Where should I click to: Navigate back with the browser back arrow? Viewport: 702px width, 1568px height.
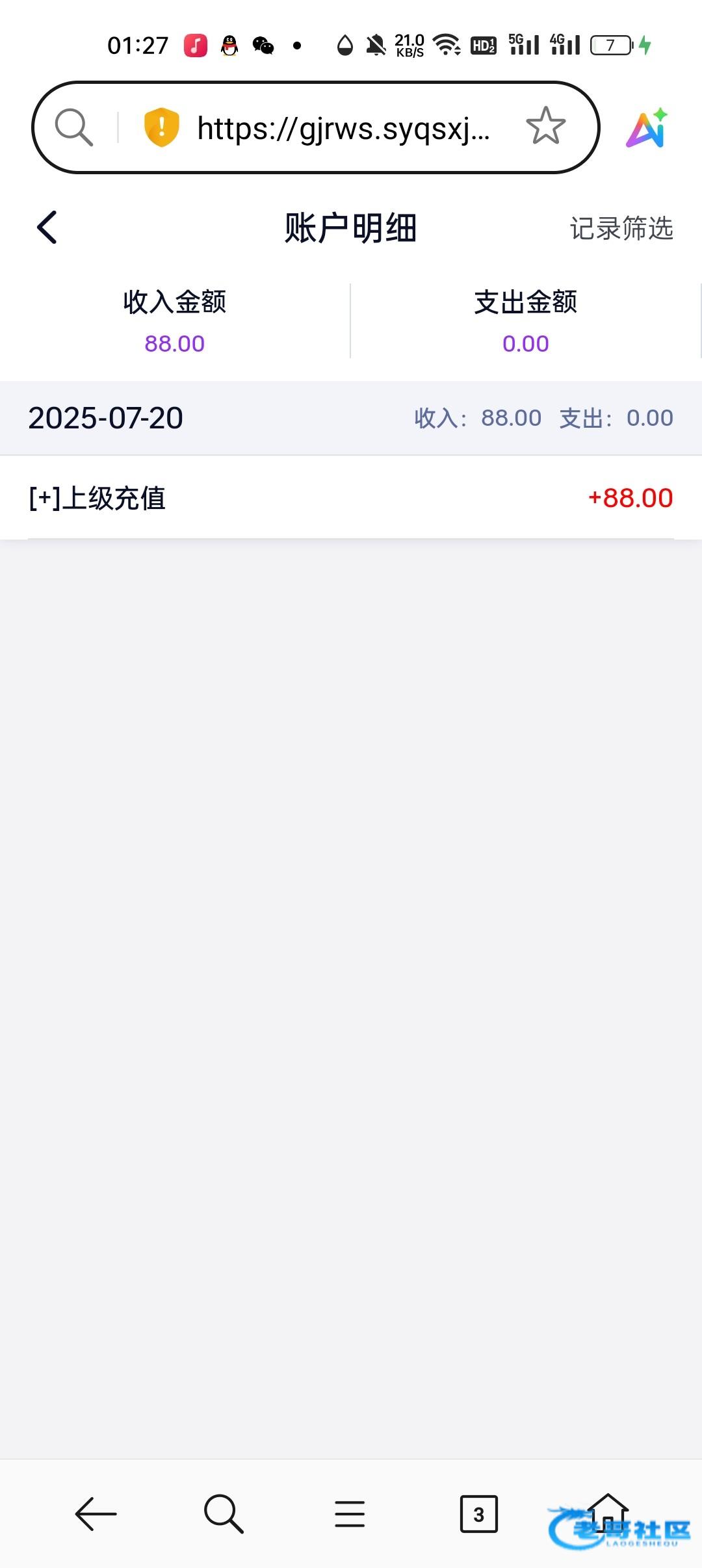pyautogui.click(x=96, y=1514)
